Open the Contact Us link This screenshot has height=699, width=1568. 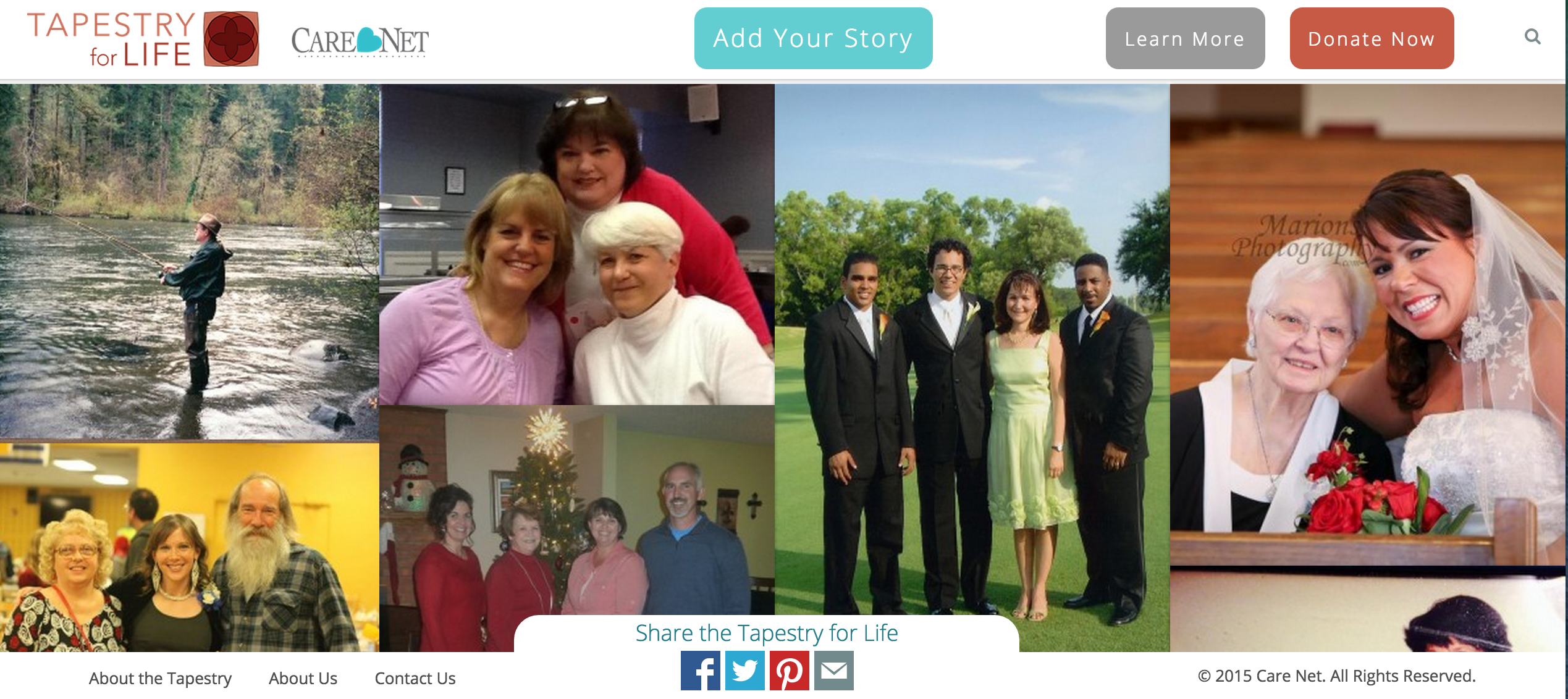[x=415, y=678]
